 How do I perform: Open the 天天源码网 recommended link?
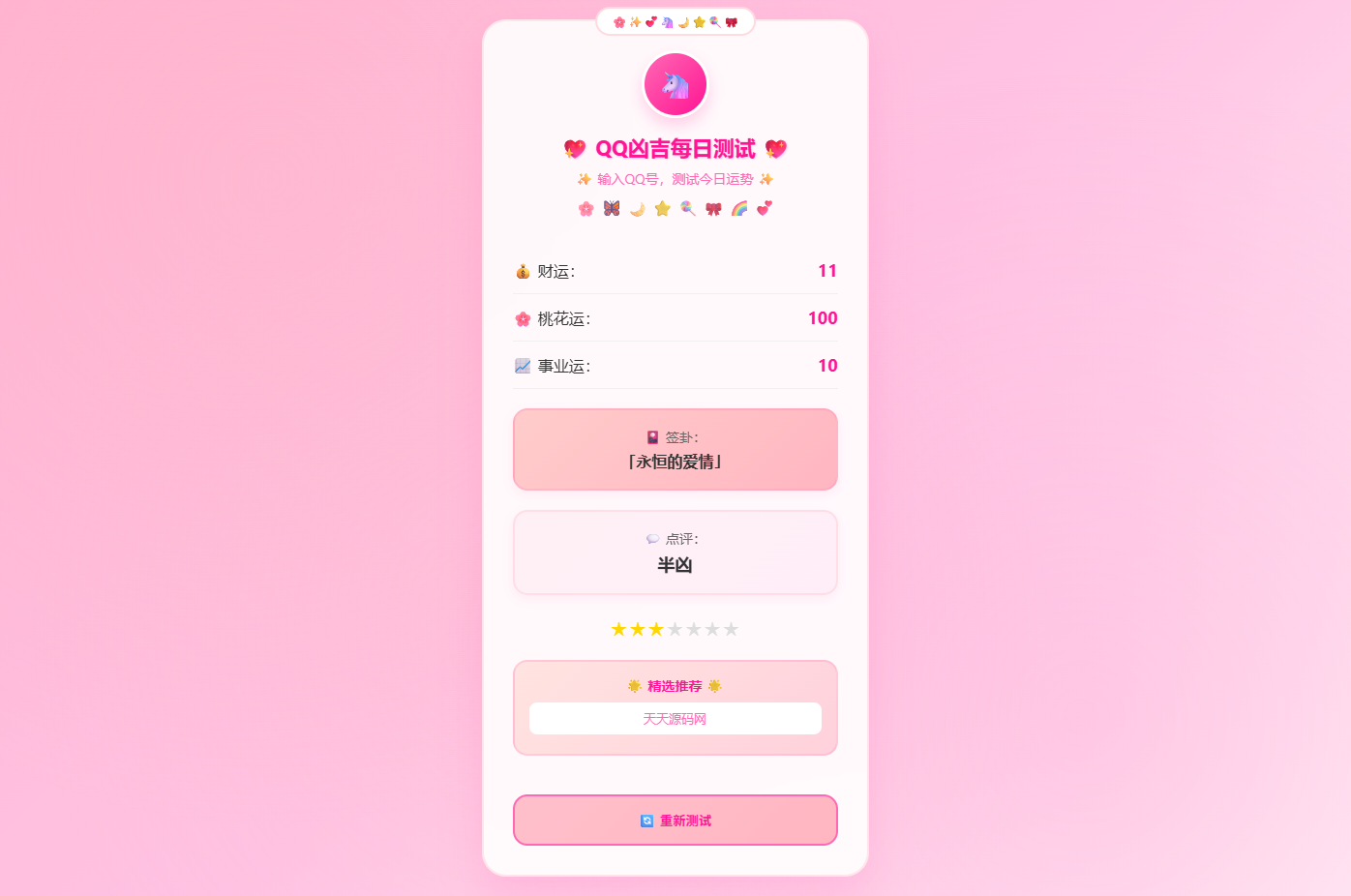[x=675, y=719]
